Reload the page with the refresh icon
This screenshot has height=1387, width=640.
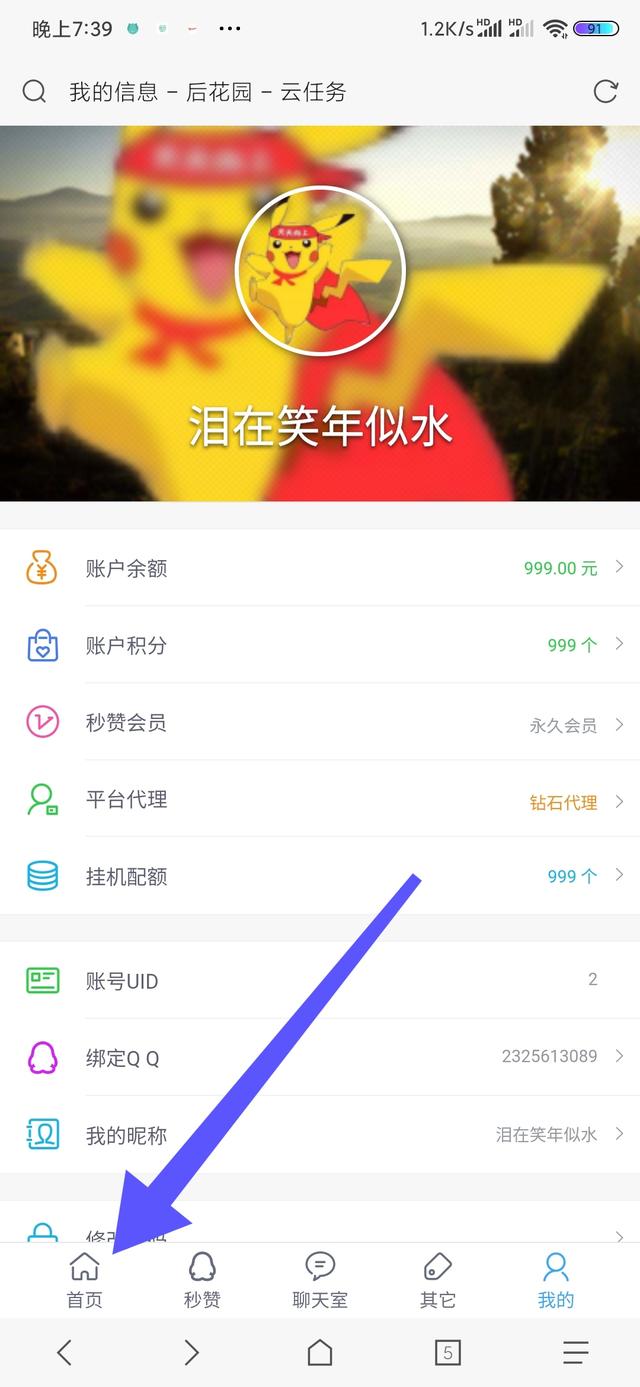pyautogui.click(x=605, y=92)
